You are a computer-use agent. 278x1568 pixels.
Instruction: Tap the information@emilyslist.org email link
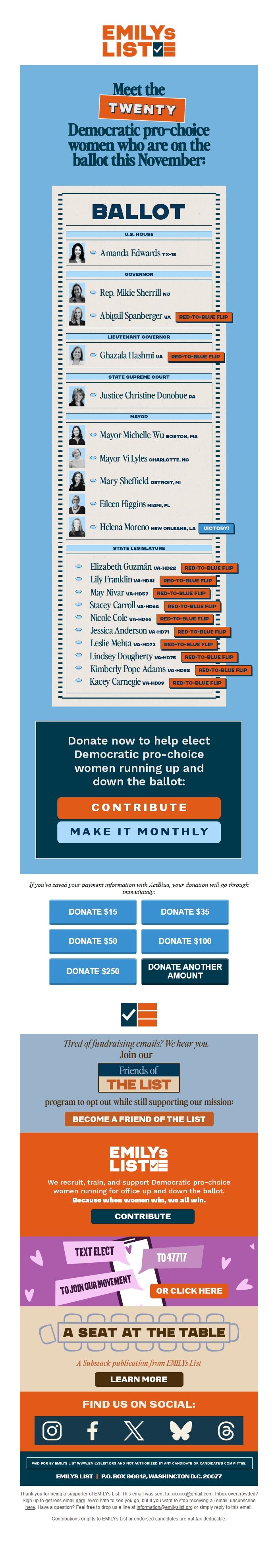(x=164, y=1507)
